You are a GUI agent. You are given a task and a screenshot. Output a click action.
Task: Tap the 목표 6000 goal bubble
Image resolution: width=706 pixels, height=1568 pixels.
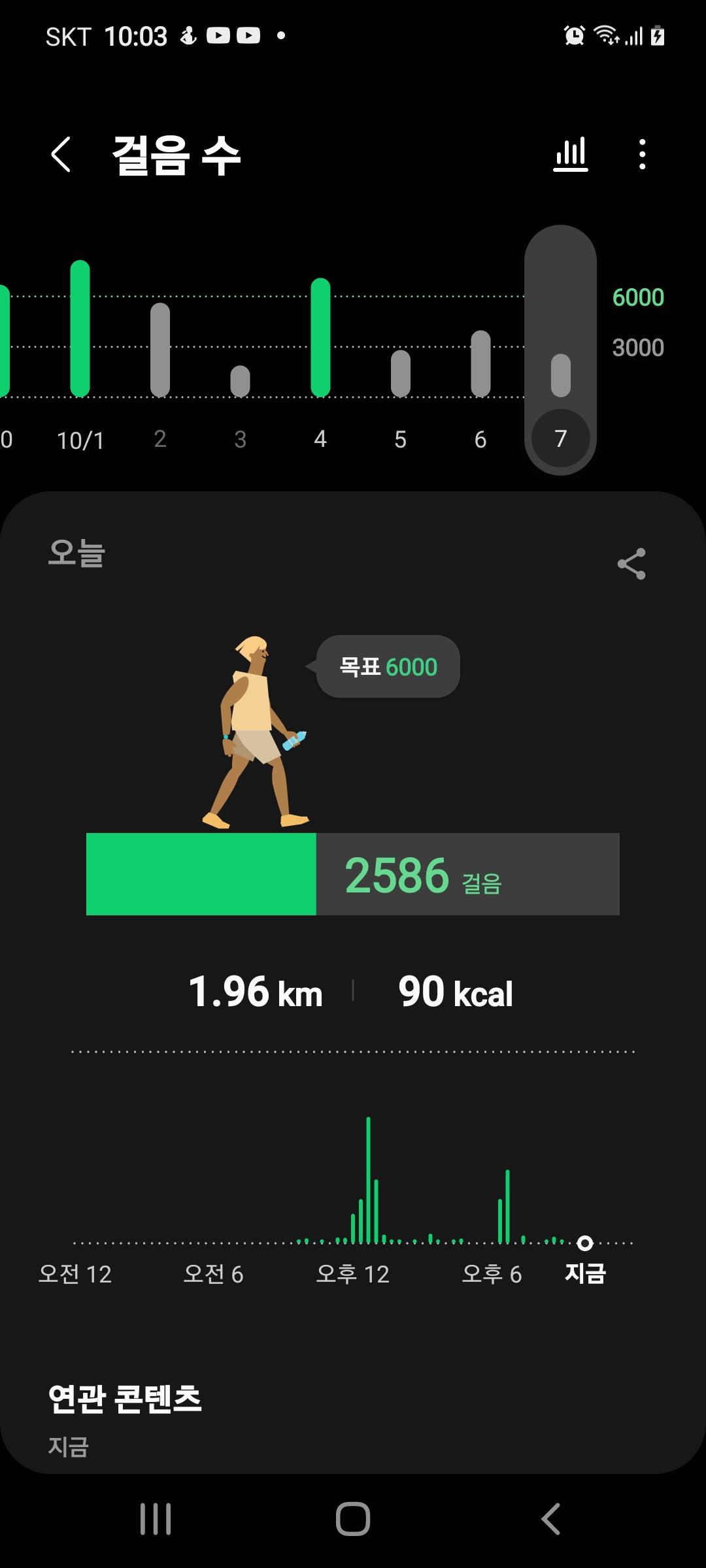[x=388, y=667]
